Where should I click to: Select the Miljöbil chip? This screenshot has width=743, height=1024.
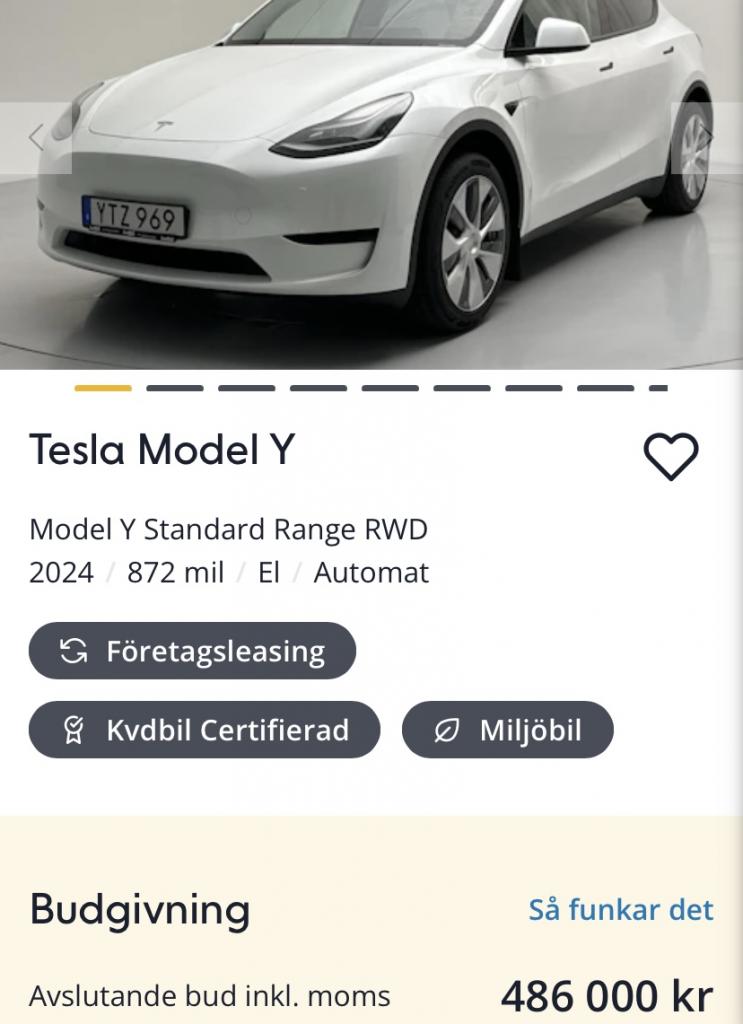pyautogui.click(x=507, y=730)
